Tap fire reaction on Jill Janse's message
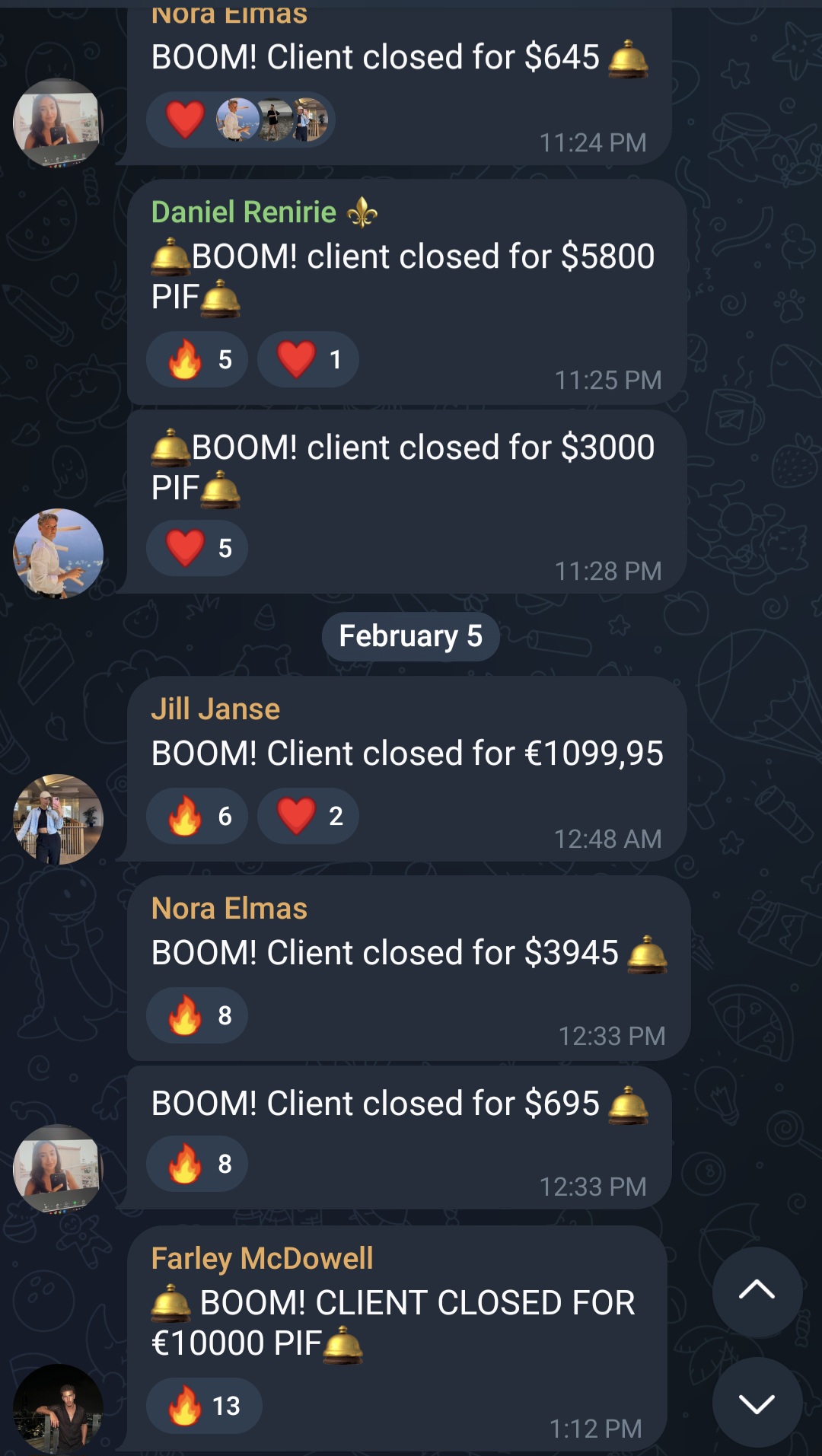 click(x=197, y=816)
